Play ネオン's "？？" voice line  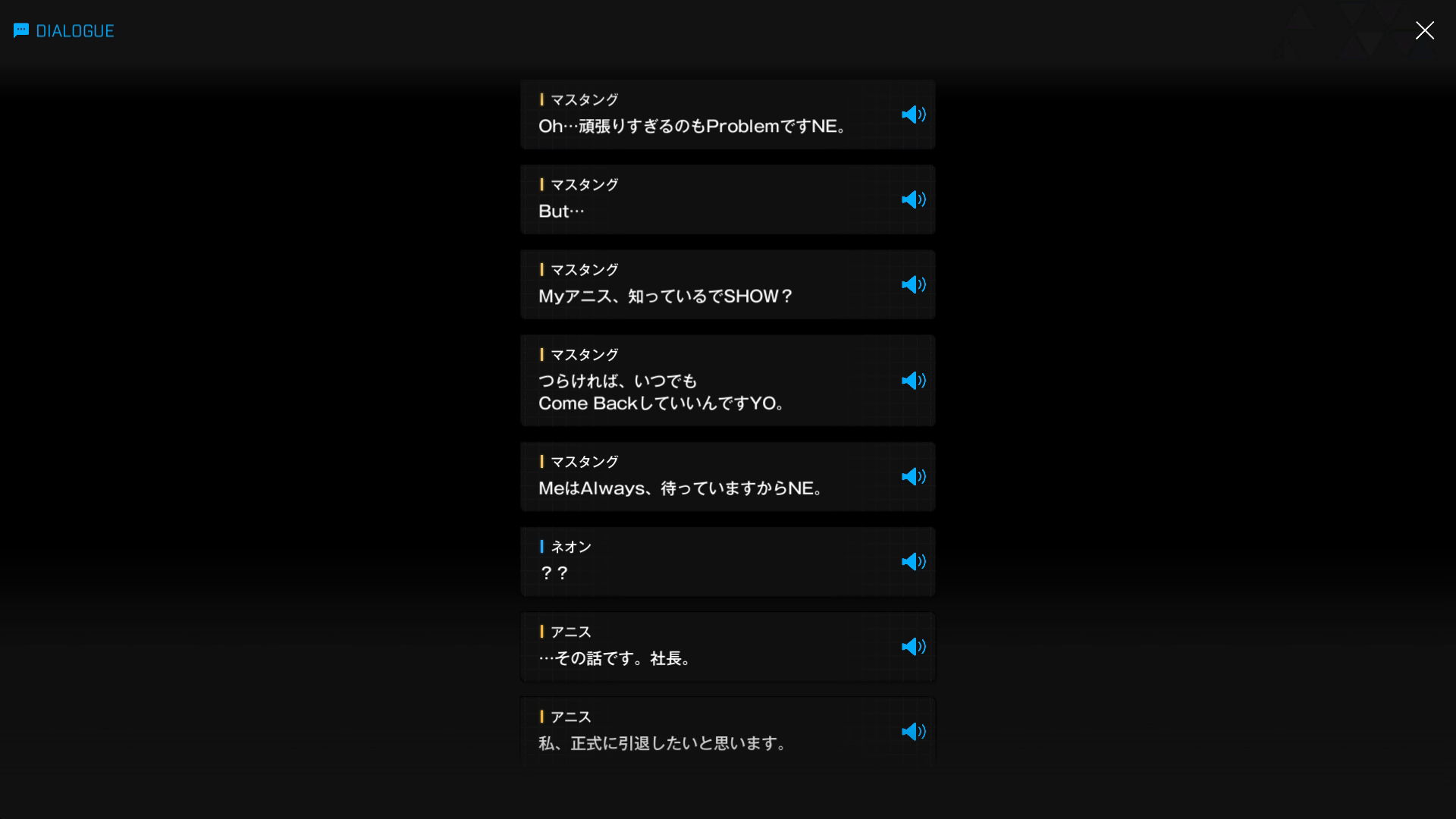click(x=913, y=561)
